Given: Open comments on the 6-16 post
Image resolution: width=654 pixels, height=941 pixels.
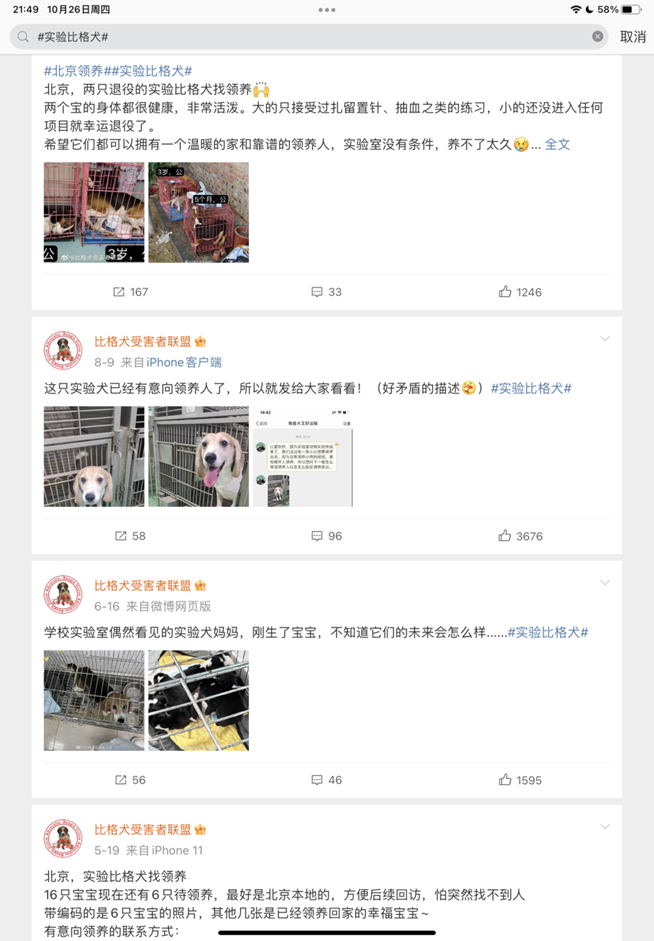Looking at the screenshot, I should [x=326, y=780].
